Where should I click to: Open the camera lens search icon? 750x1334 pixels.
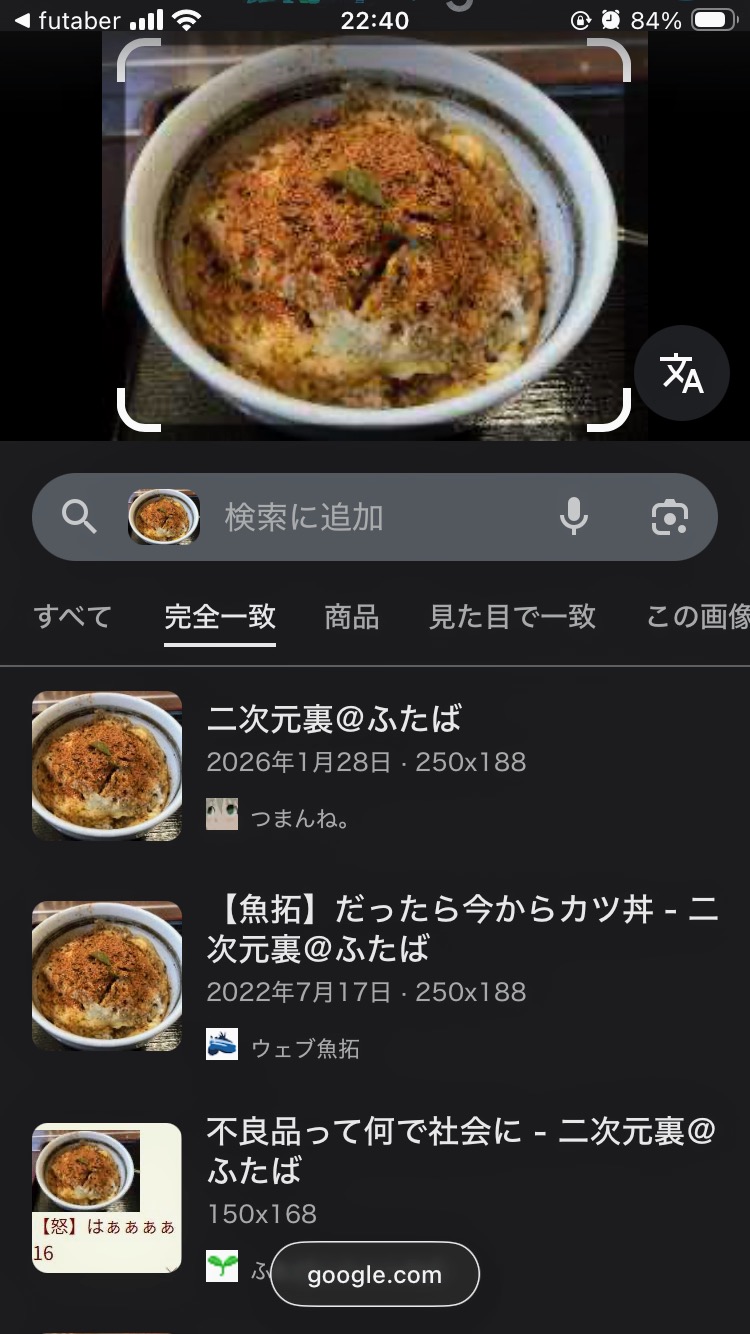tap(669, 517)
